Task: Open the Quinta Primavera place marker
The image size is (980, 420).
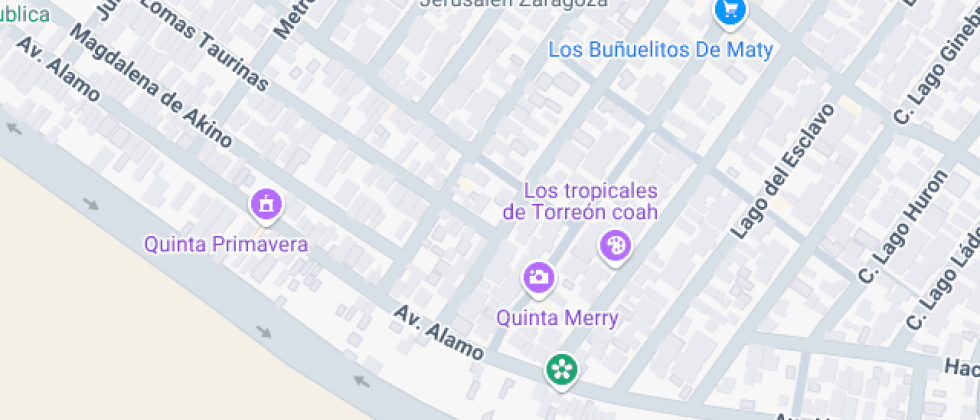Action: (267, 205)
